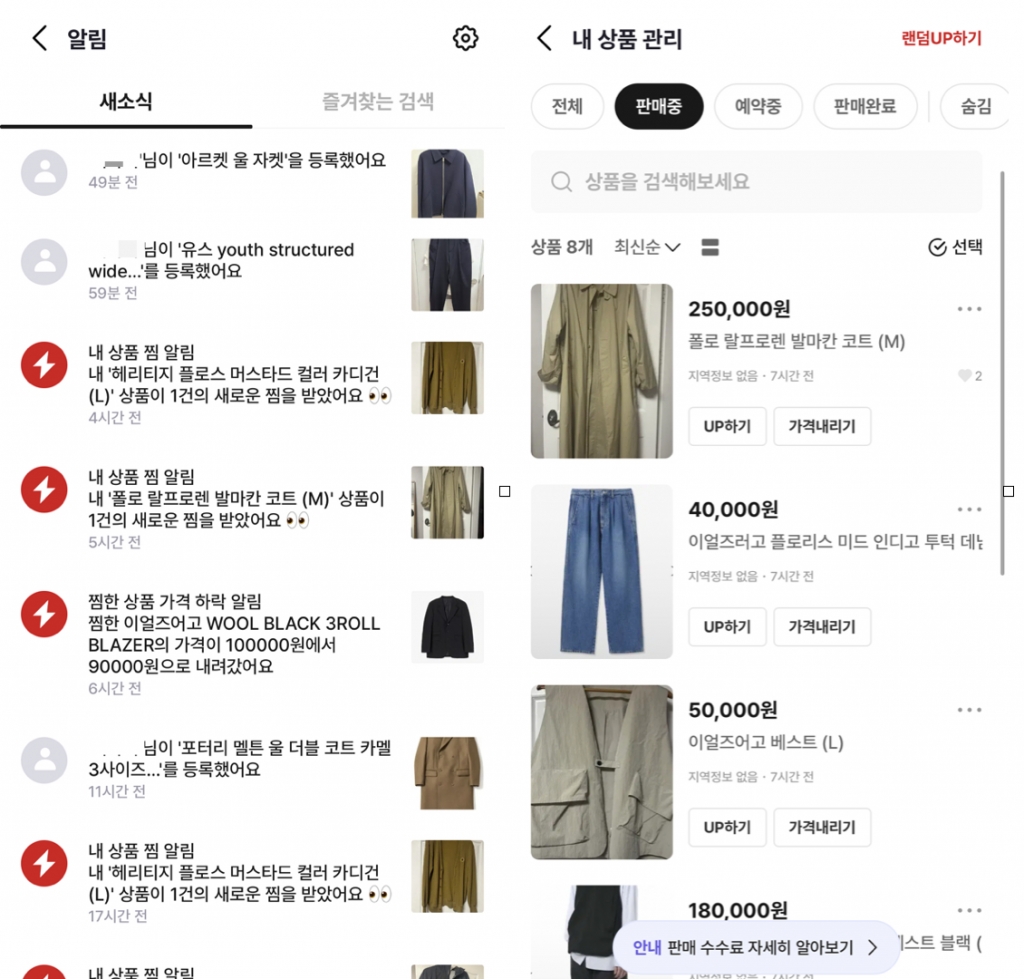The width and height of the screenshot is (1024, 979).
Task: Lower price of the 40,000원 denim item
Action: tap(822, 627)
